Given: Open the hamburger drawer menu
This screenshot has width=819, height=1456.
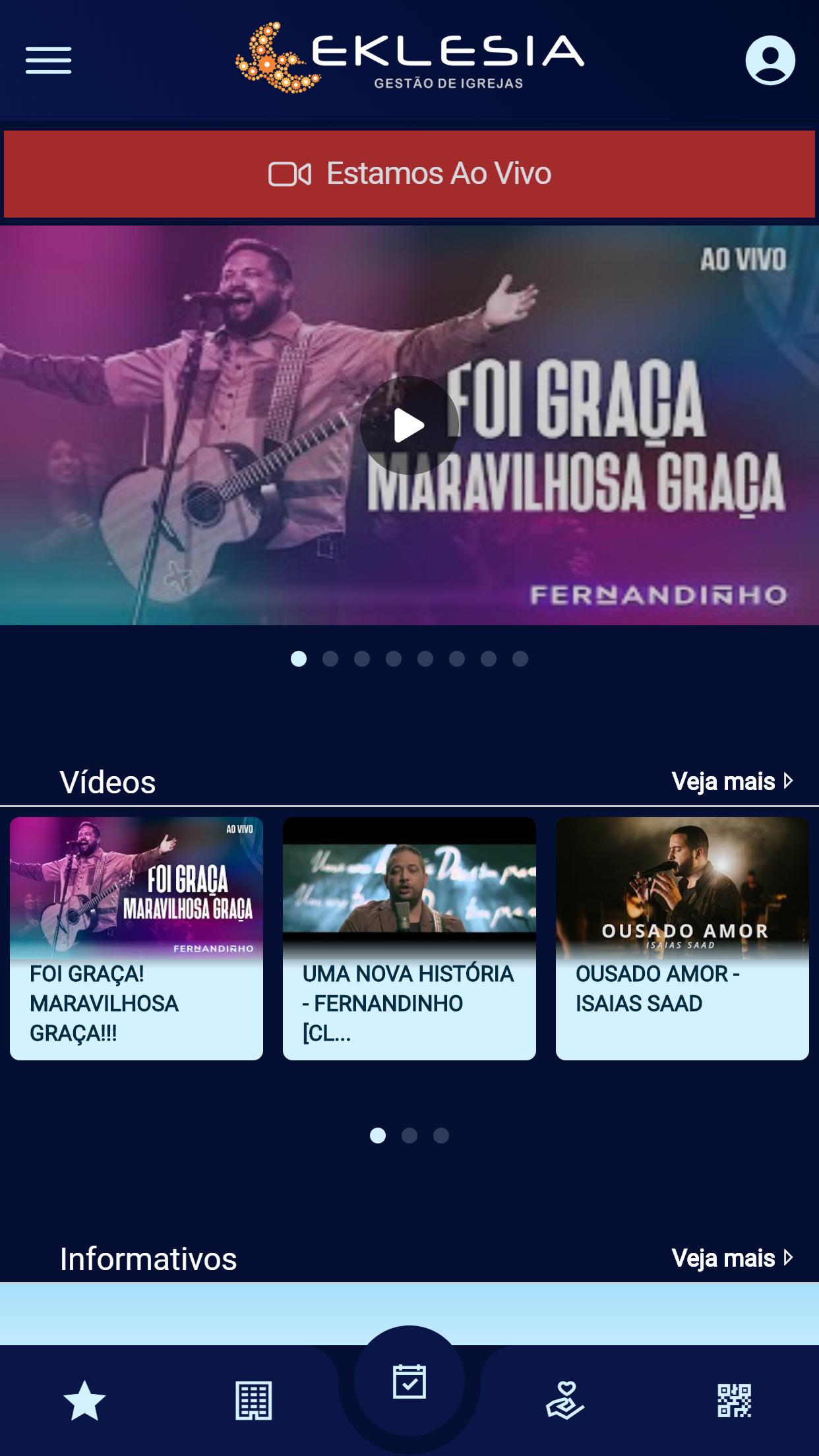Looking at the screenshot, I should (x=48, y=60).
